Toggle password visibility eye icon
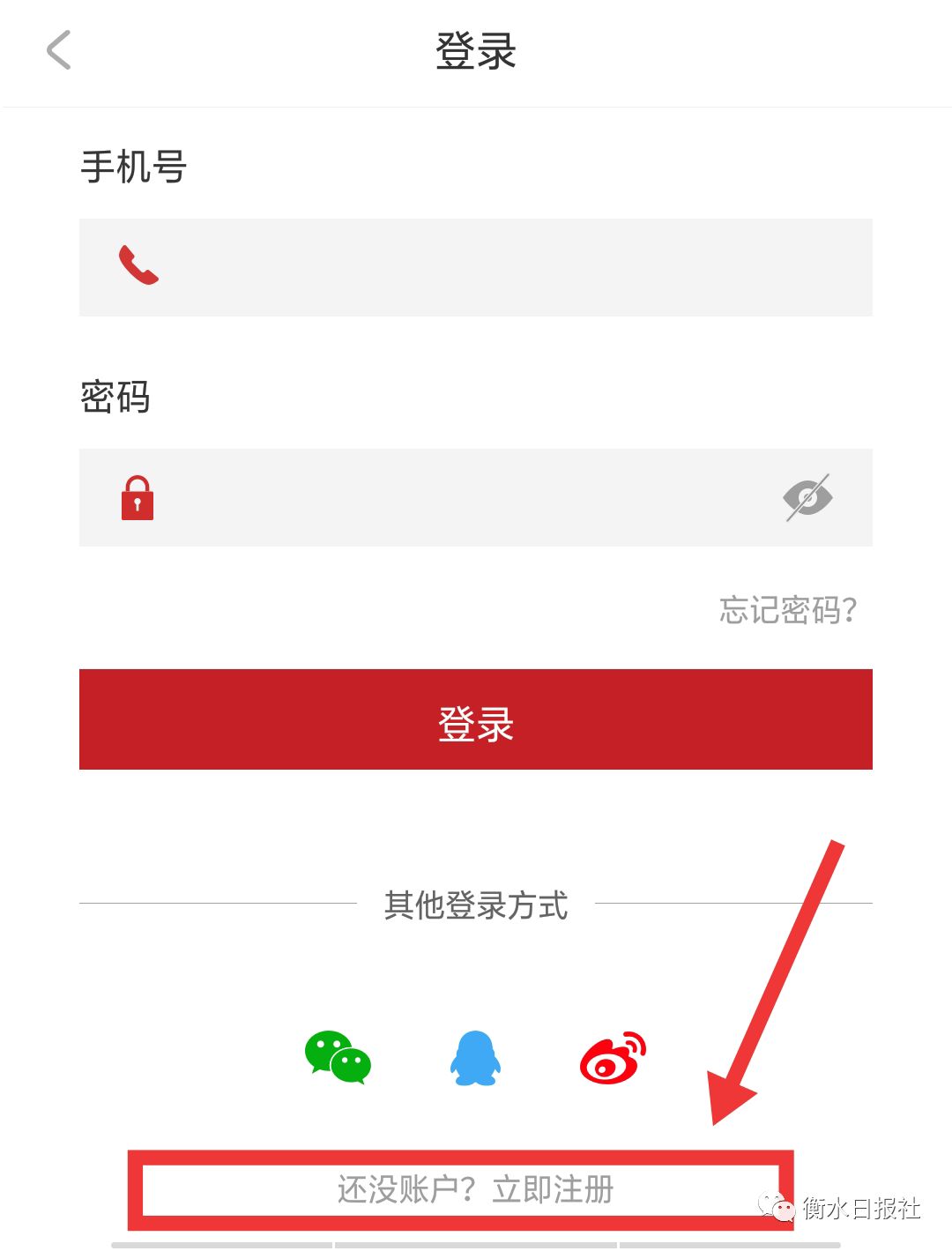This screenshot has width=952, height=1251. tap(807, 498)
